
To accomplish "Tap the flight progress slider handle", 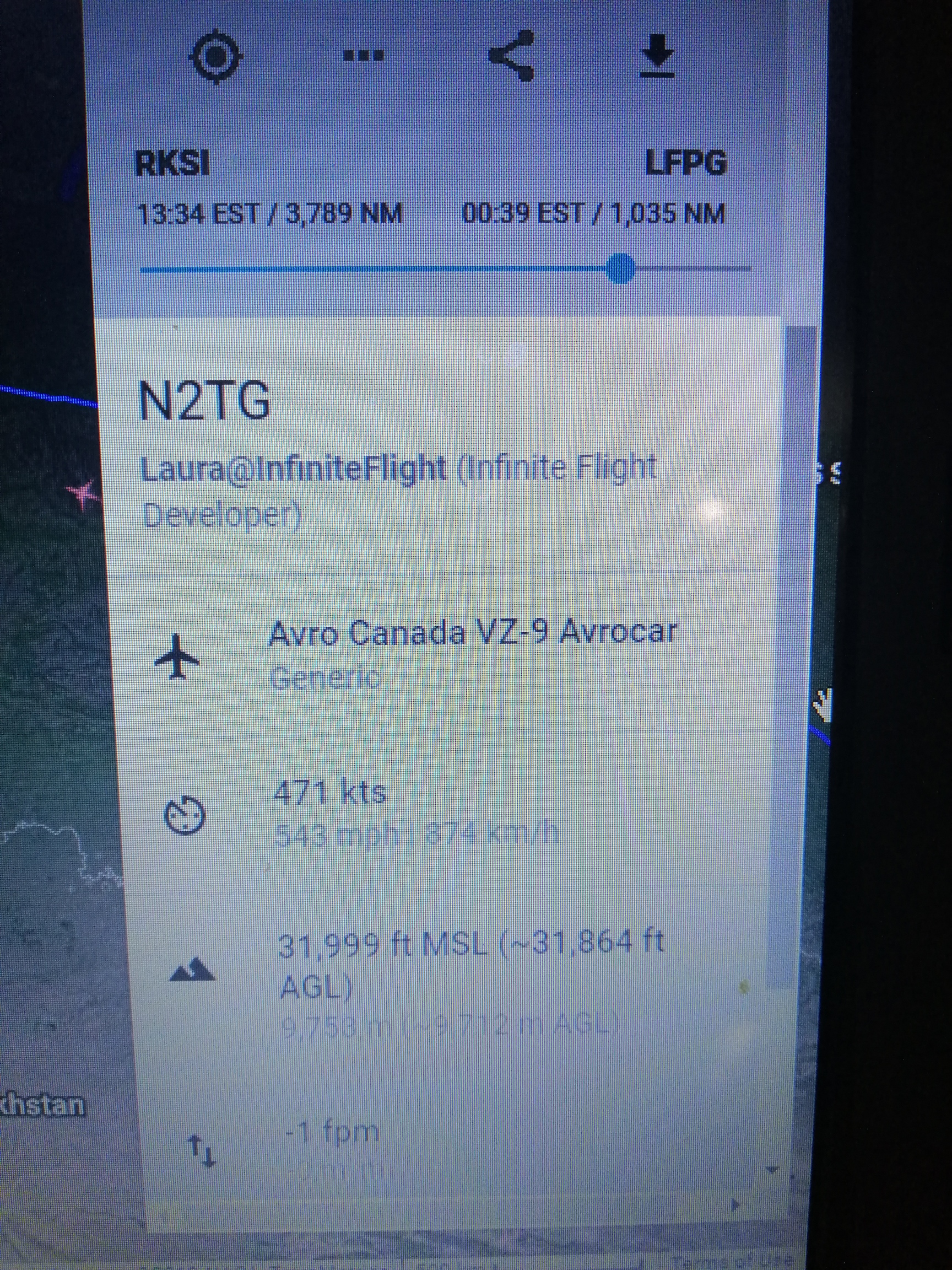I will click(x=621, y=268).
